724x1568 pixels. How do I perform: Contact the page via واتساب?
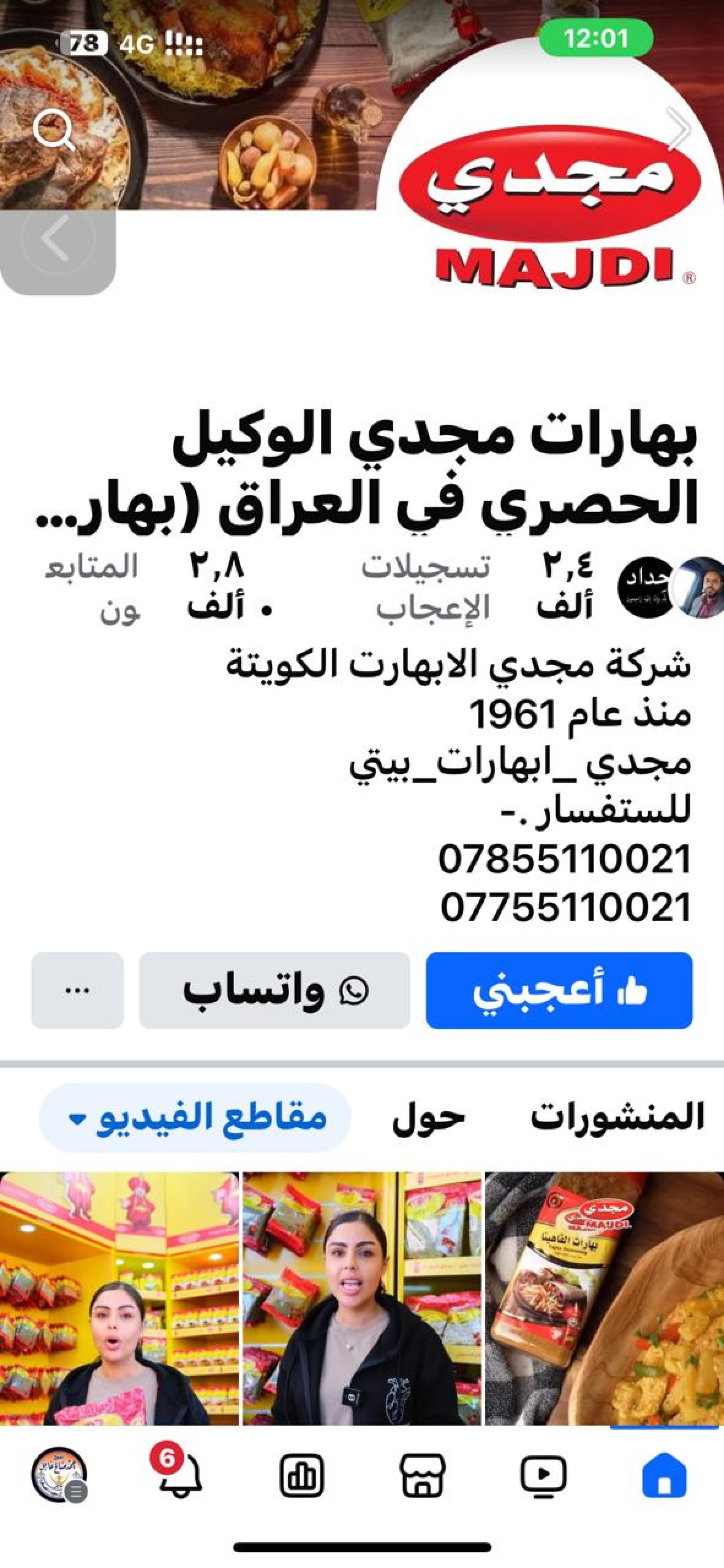[275, 991]
